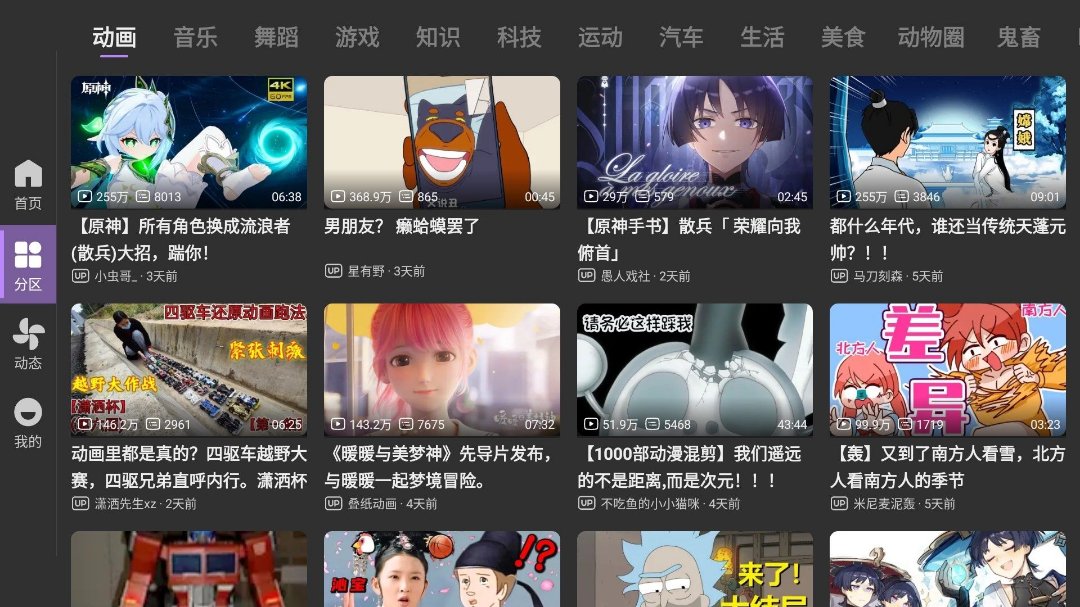The image size is (1080, 607).
Task: Open 动态 in the sidebar
Action: [28, 344]
